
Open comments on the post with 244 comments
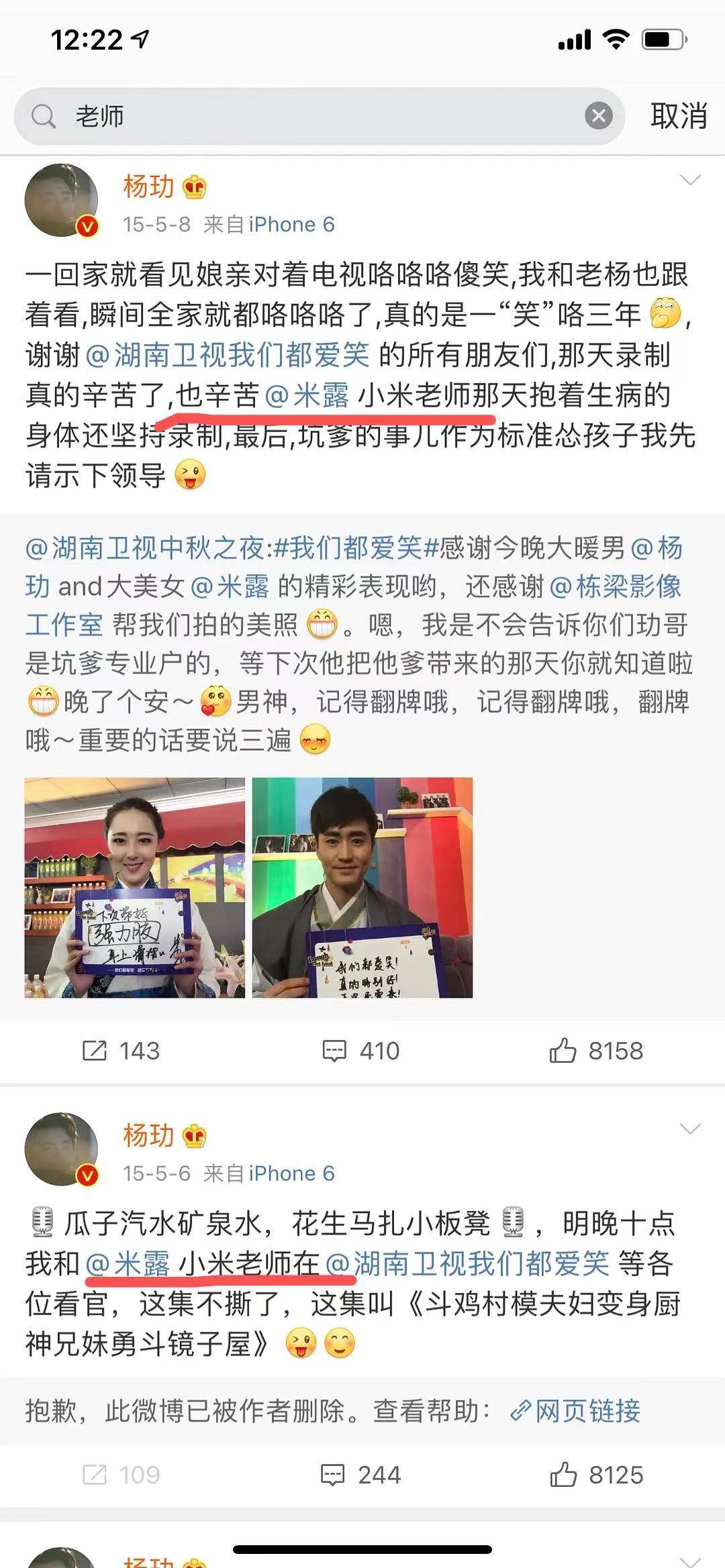pyautogui.click(x=361, y=1475)
